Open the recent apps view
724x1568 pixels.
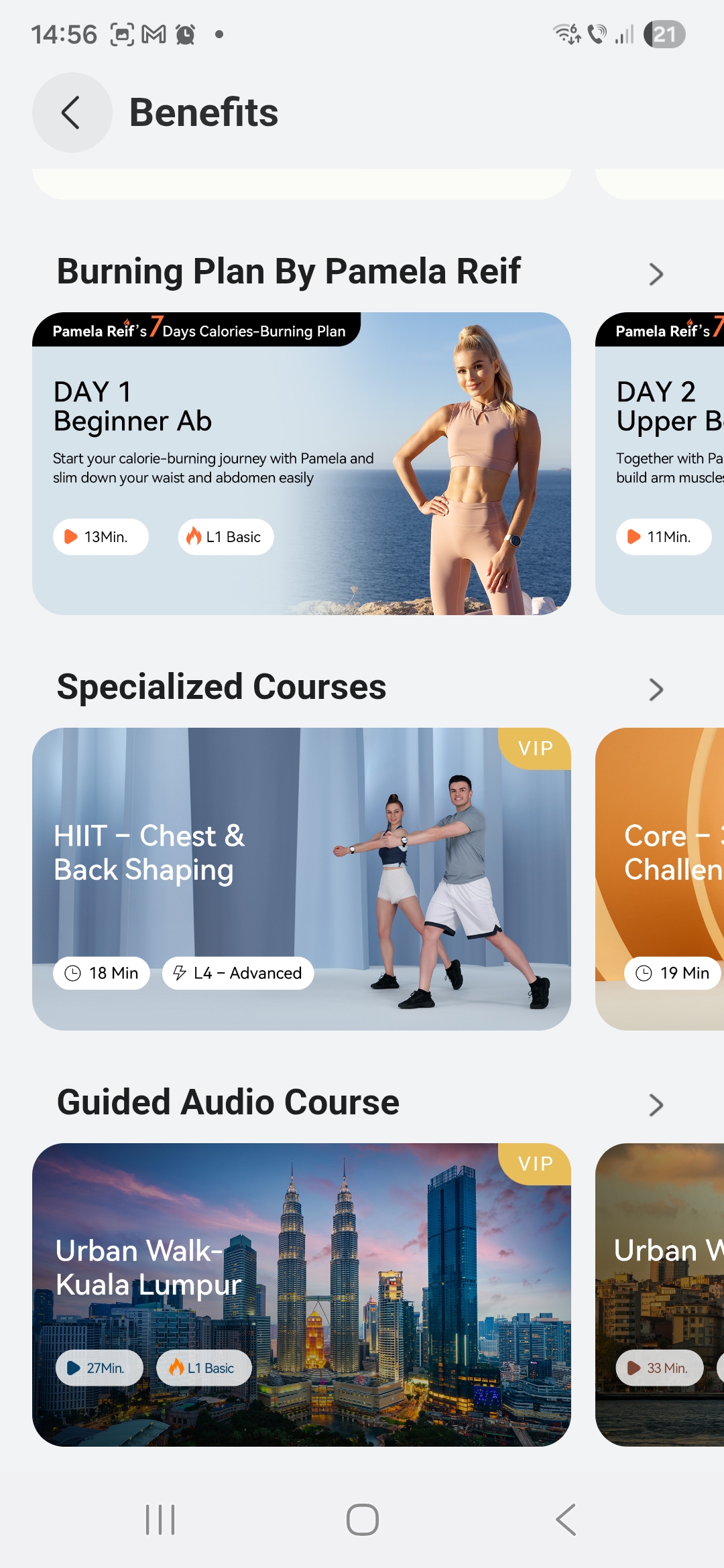point(160,1519)
